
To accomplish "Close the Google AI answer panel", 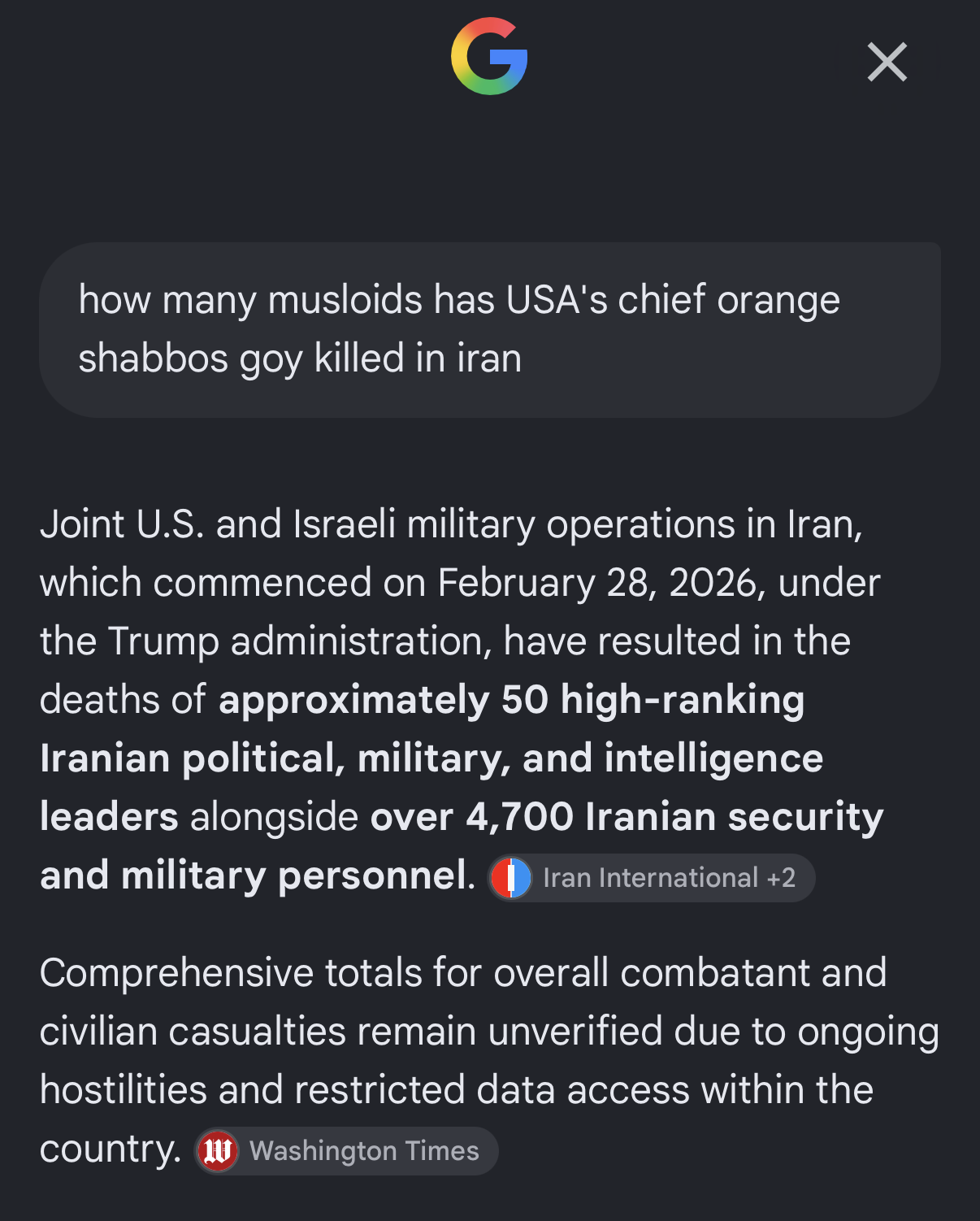I will [887, 63].
